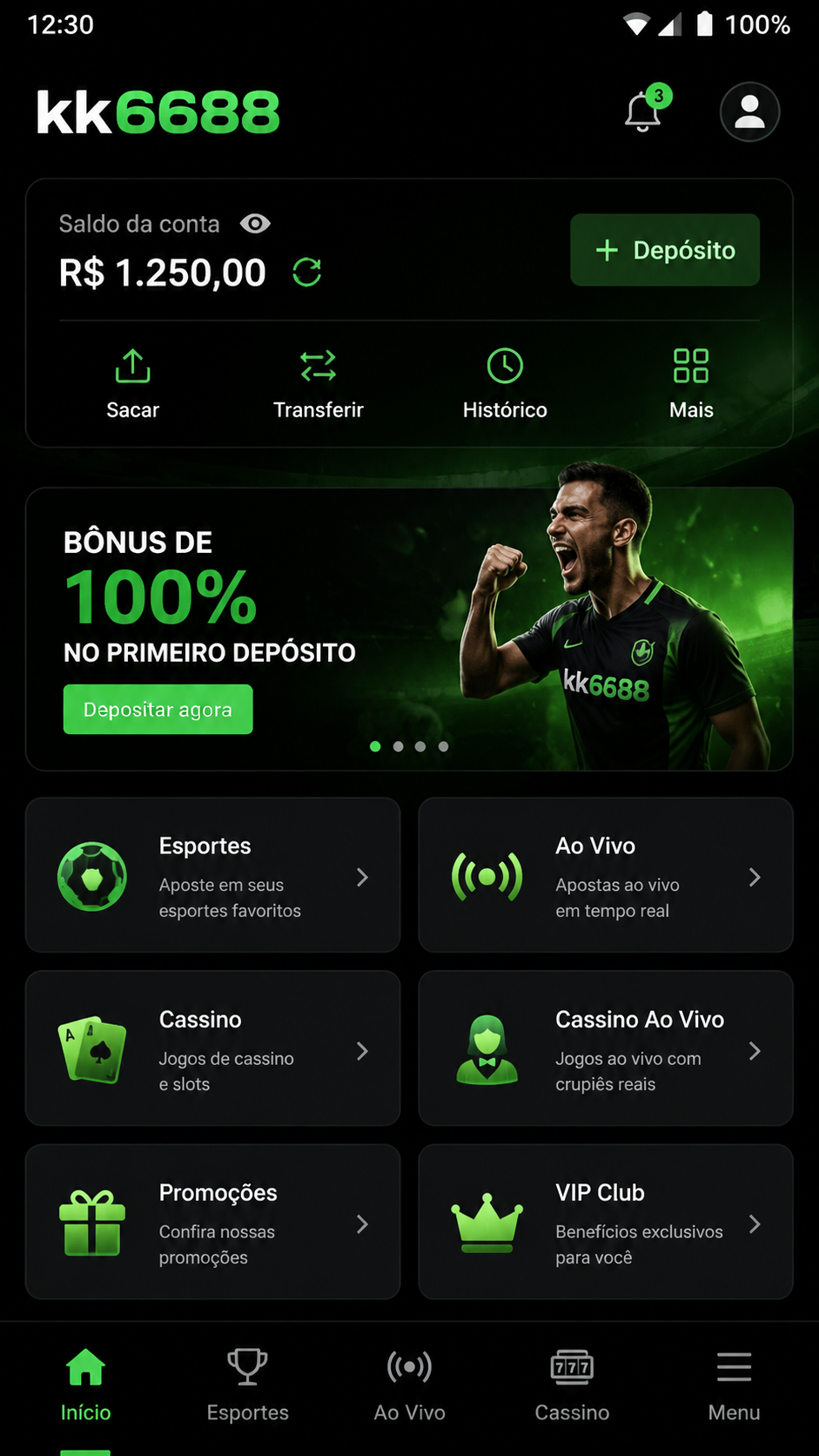819x1456 pixels.
Task: Hide the account balance with the eye icon
Action: [x=255, y=224]
